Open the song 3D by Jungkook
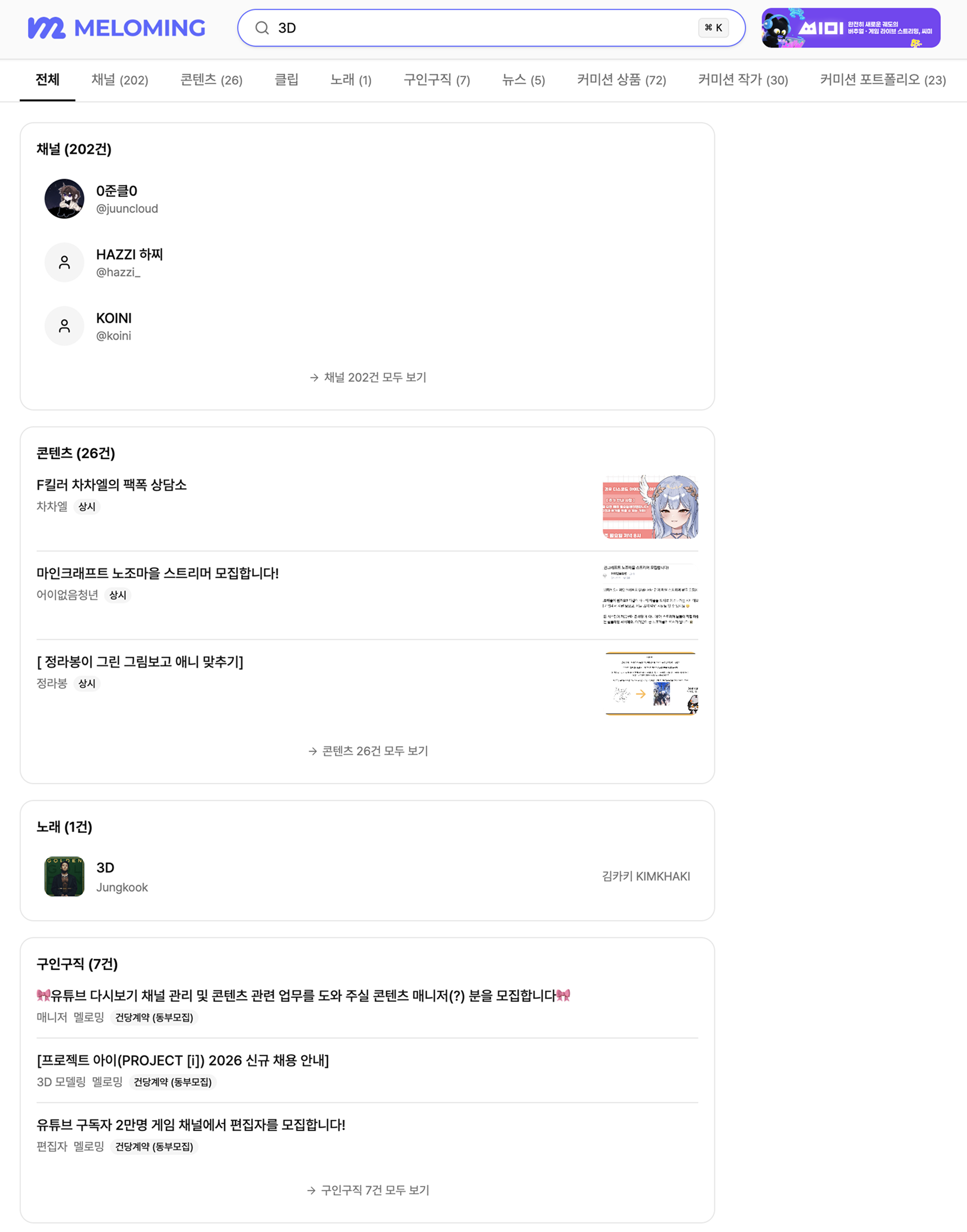 [x=367, y=876]
